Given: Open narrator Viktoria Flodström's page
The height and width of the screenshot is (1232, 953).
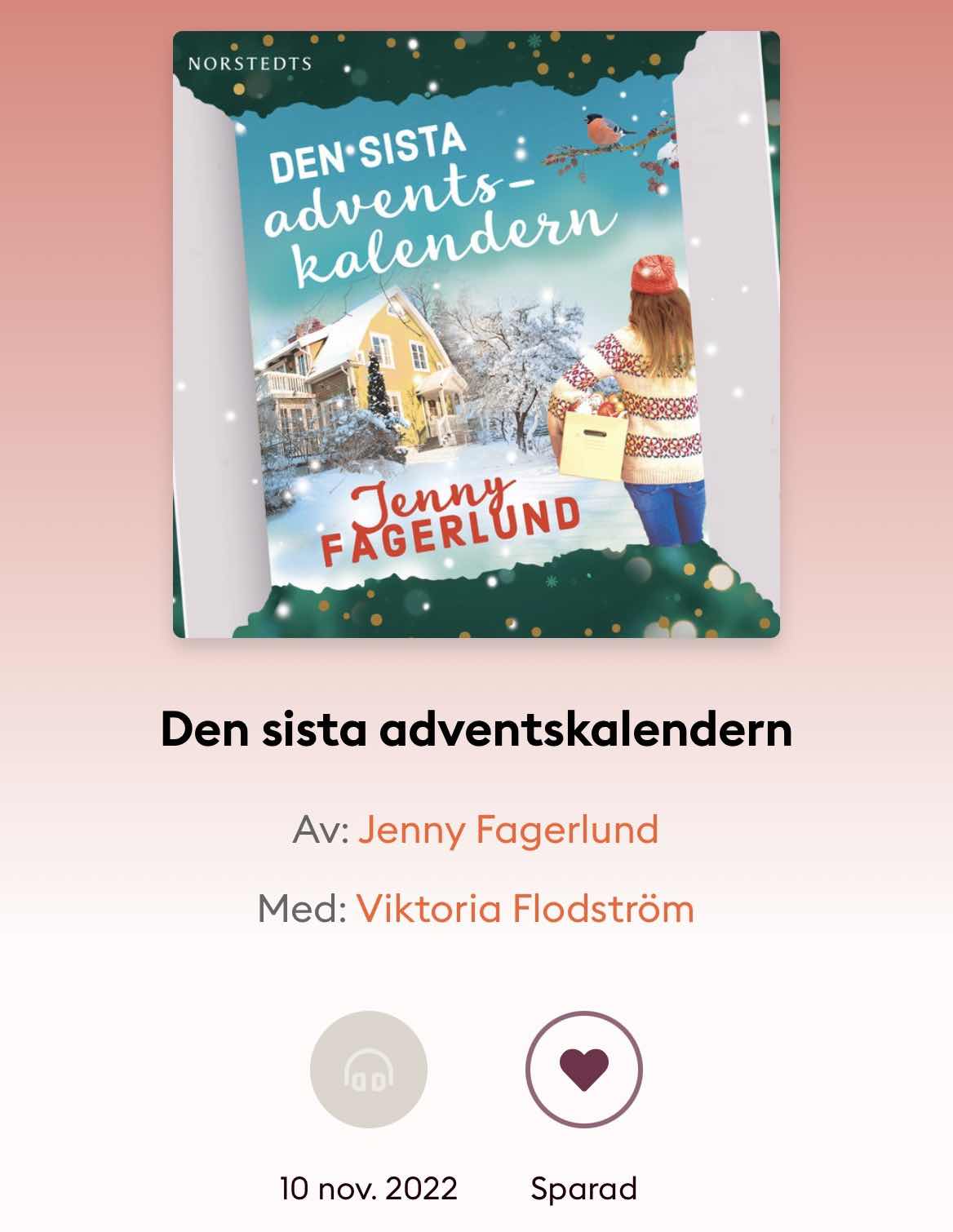Looking at the screenshot, I should (525, 908).
